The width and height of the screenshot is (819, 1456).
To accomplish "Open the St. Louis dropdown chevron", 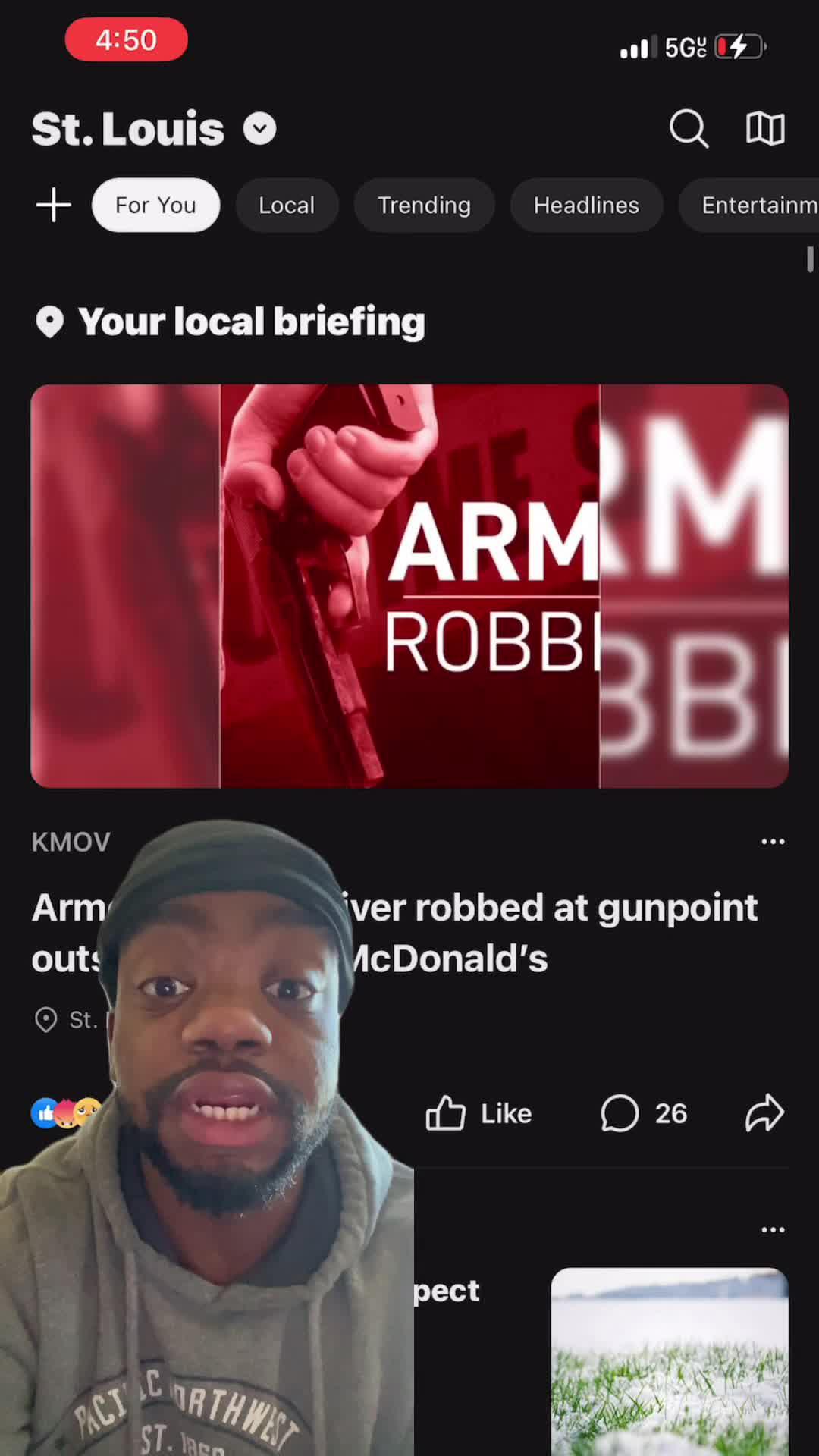I will tap(259, 128).
